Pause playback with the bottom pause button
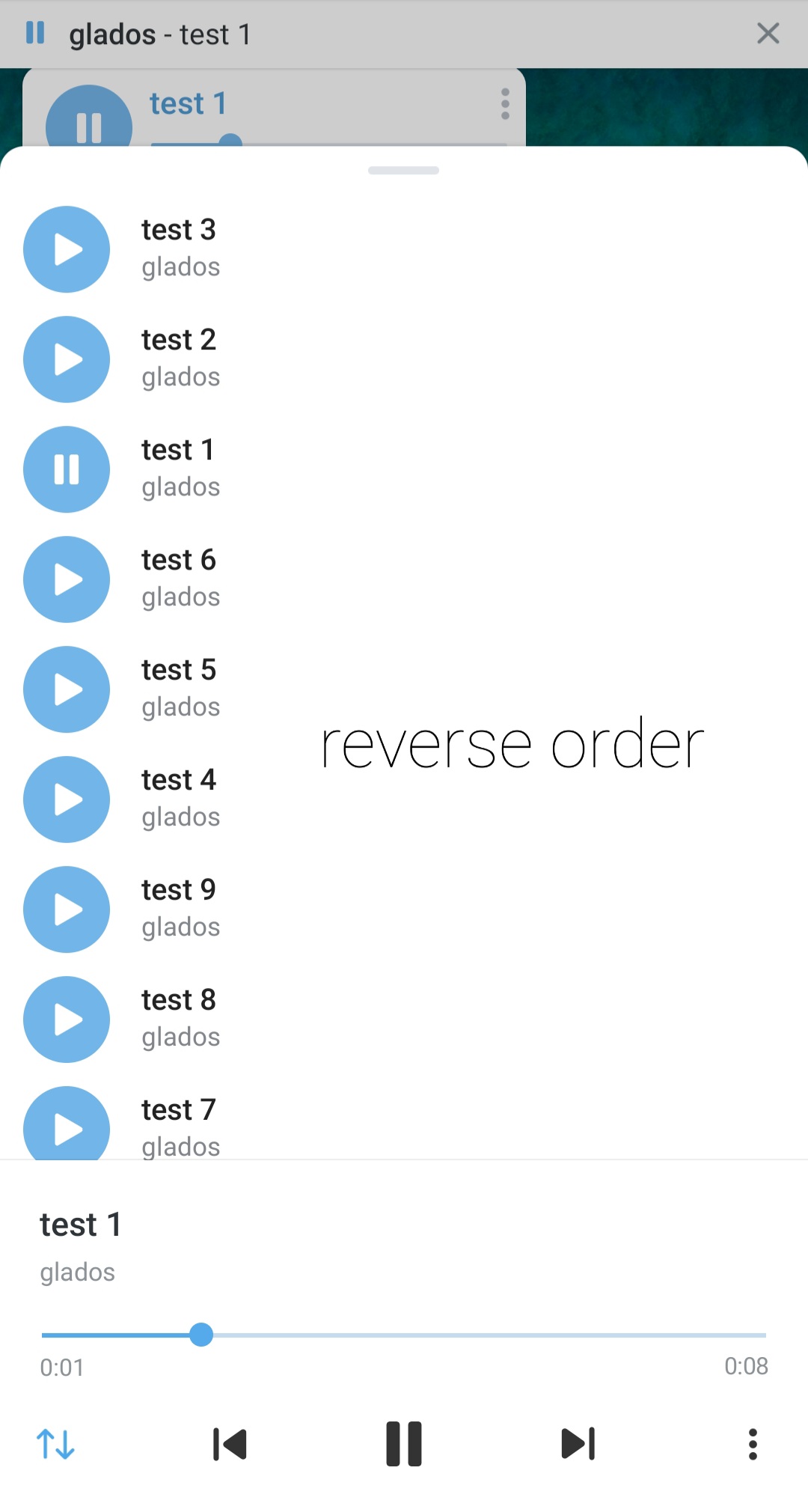The width and height of the screenshot is (808, 1512). pos(404,1444)
